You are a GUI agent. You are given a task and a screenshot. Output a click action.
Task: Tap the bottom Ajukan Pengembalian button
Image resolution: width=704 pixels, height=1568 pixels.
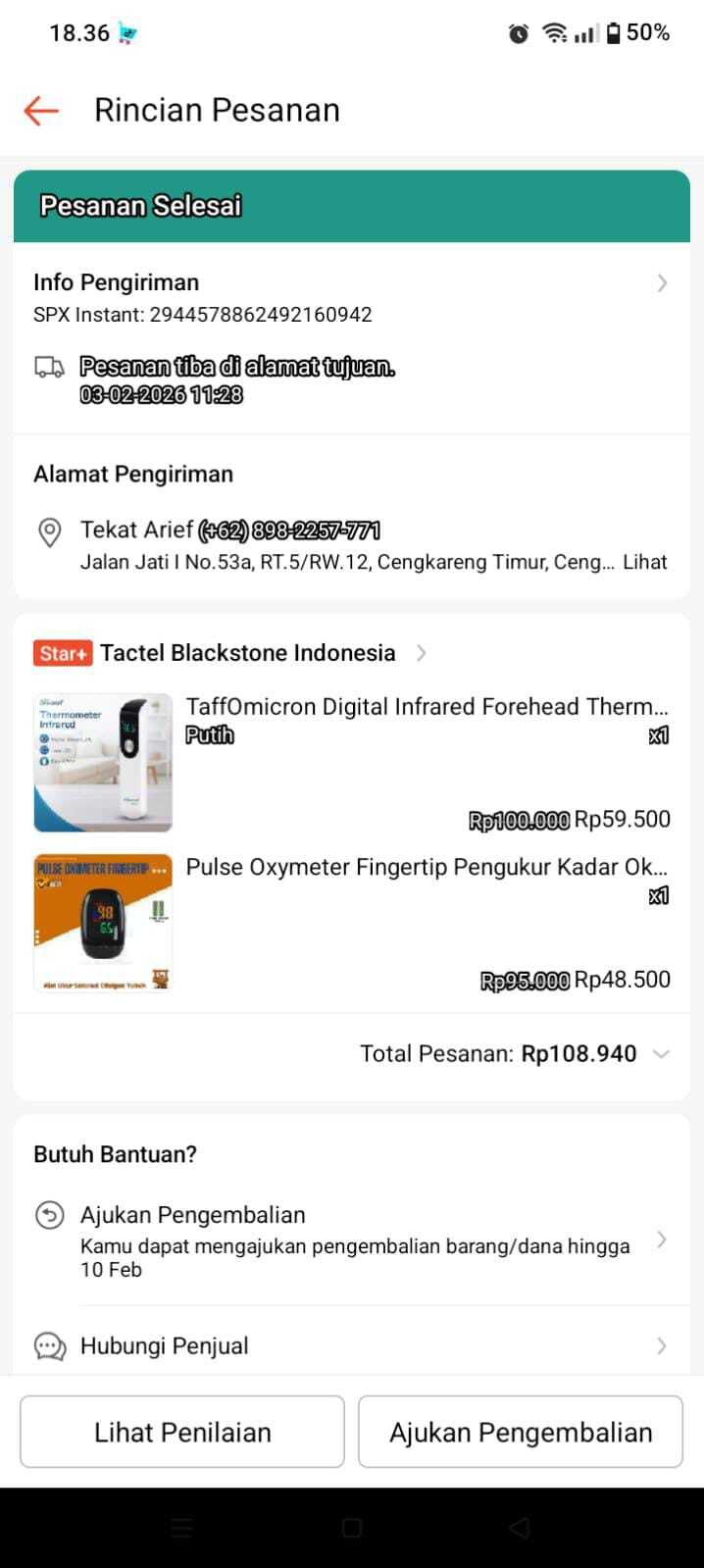point(520,1432)
